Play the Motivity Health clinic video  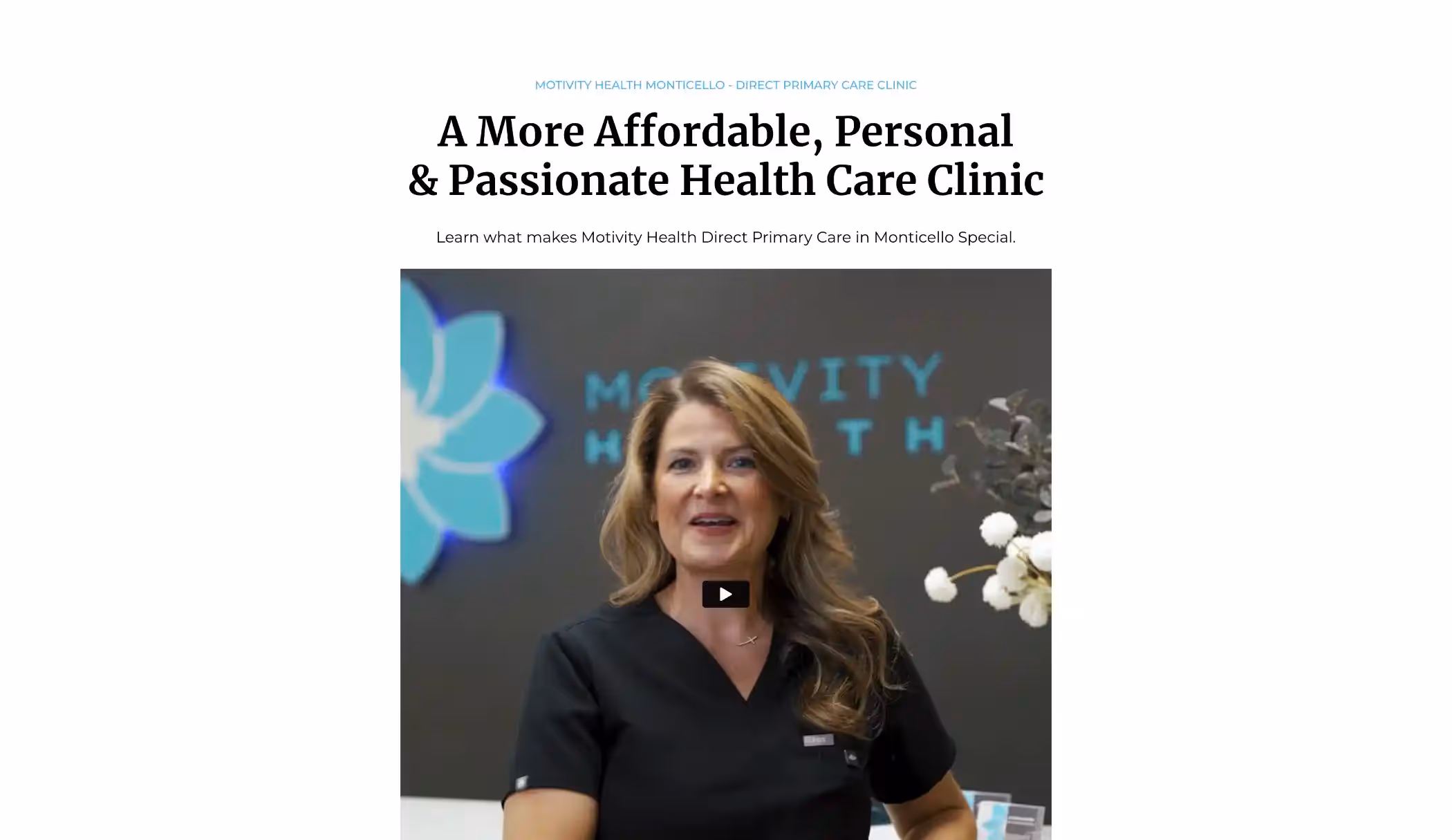tap(725, 594)
